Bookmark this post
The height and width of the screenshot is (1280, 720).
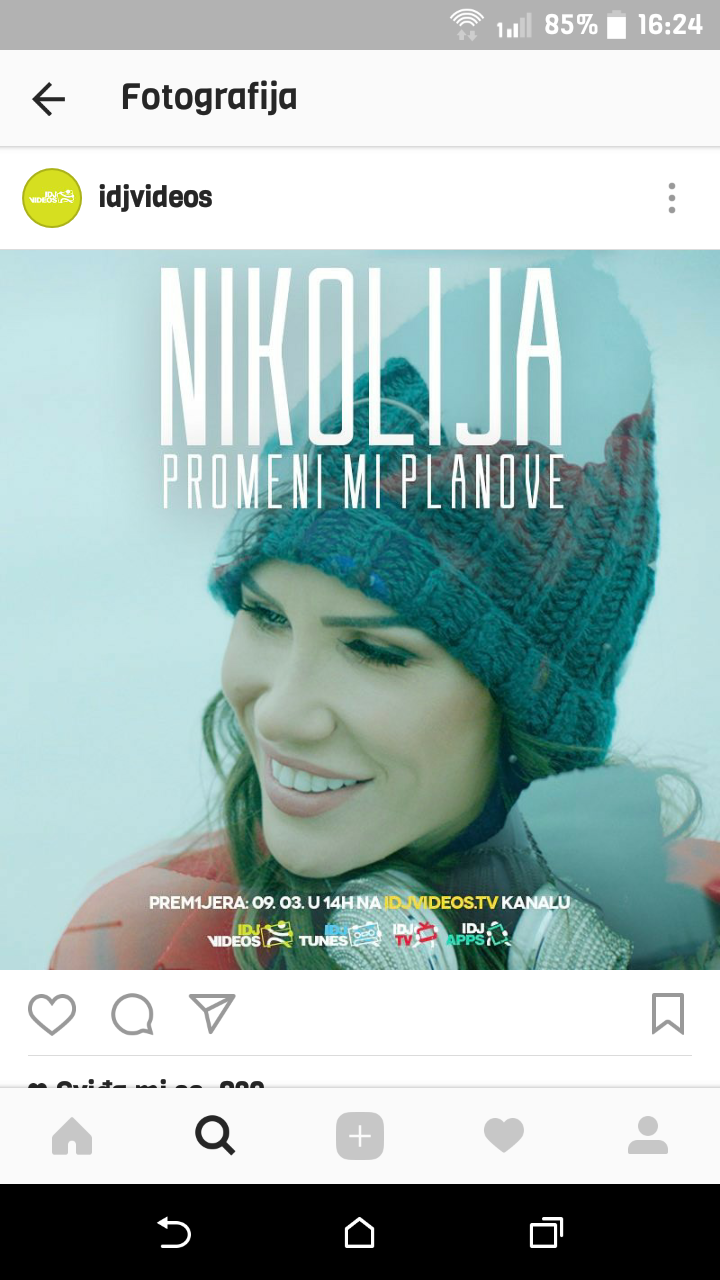click(668, 1013)
